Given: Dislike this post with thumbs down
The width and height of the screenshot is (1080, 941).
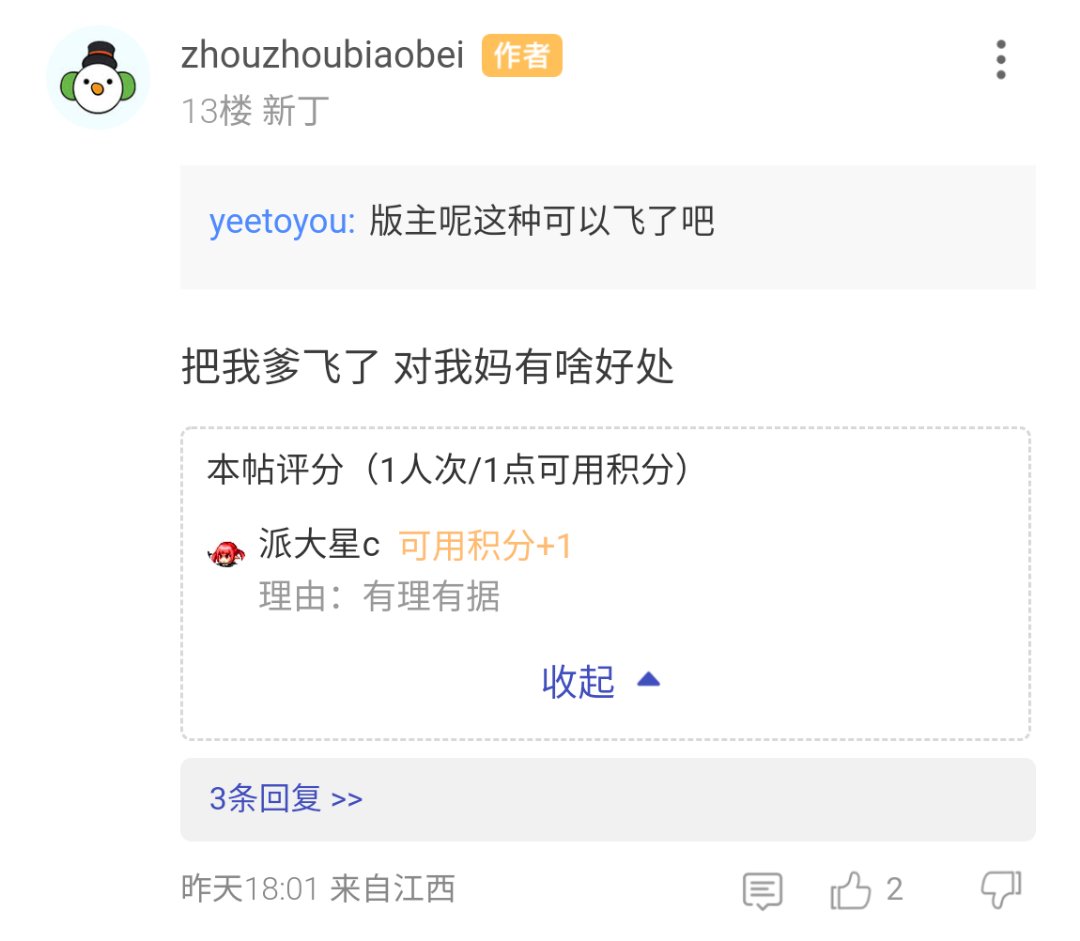Looking at the screenshot, I should [1000, 888].
